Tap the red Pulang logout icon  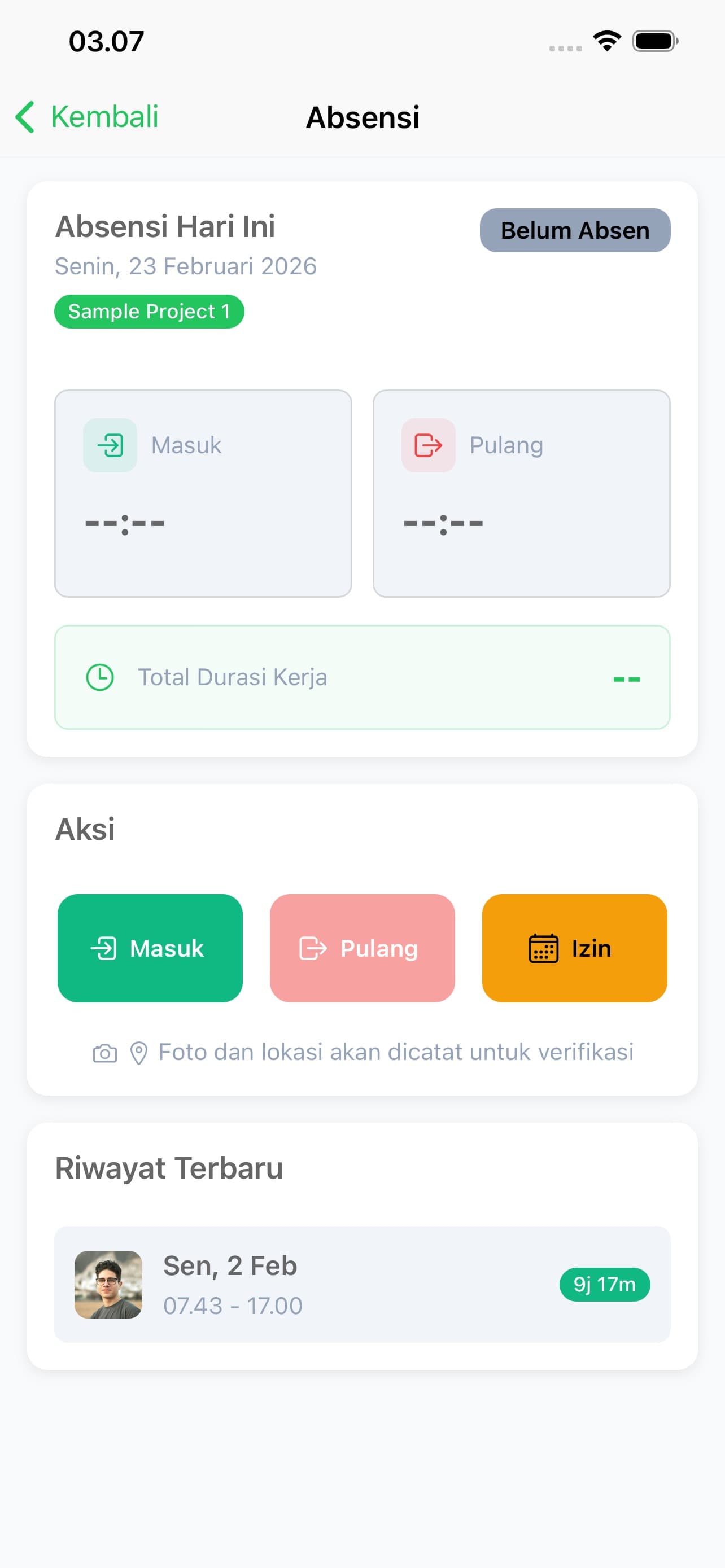click(x=428, y=445)
